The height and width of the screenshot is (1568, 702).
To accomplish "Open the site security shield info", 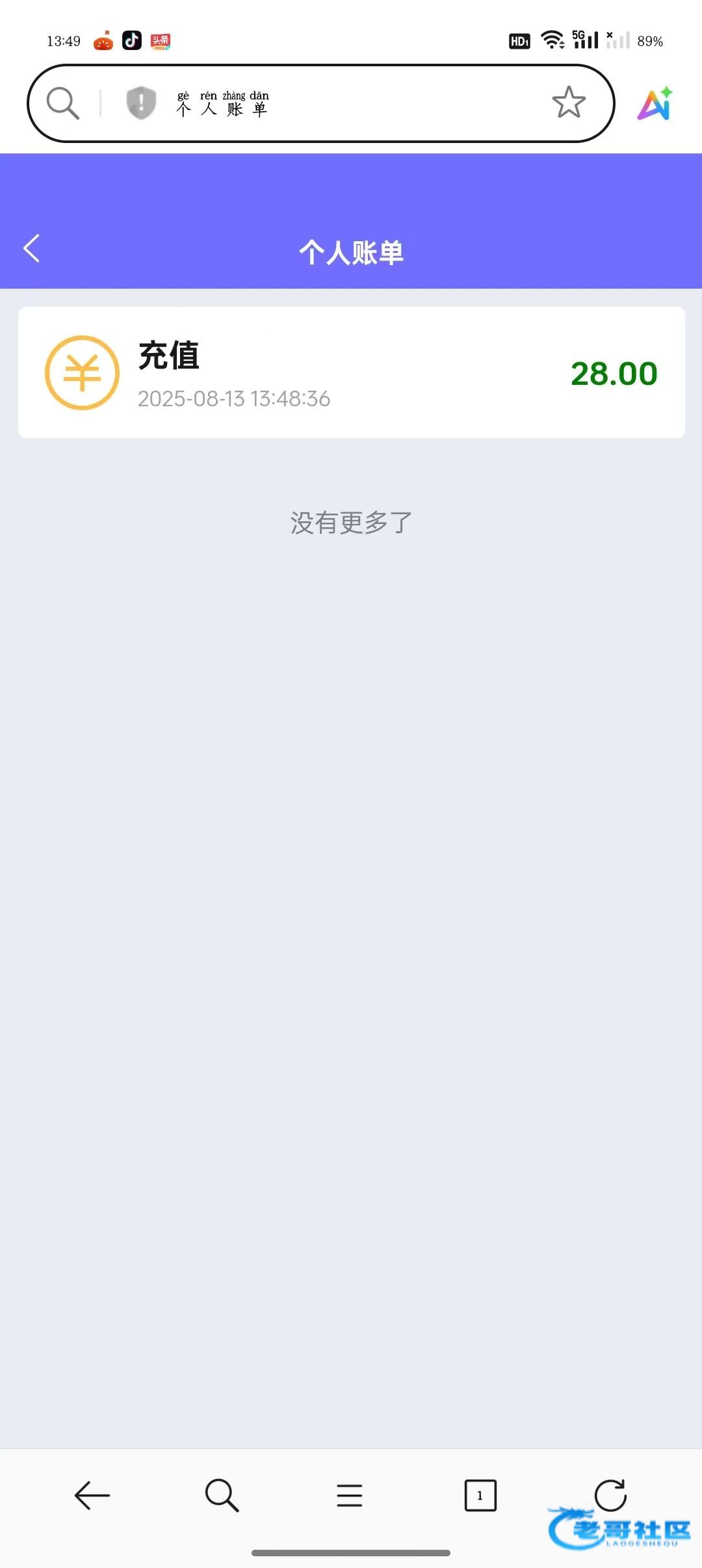I will (141, 103).
